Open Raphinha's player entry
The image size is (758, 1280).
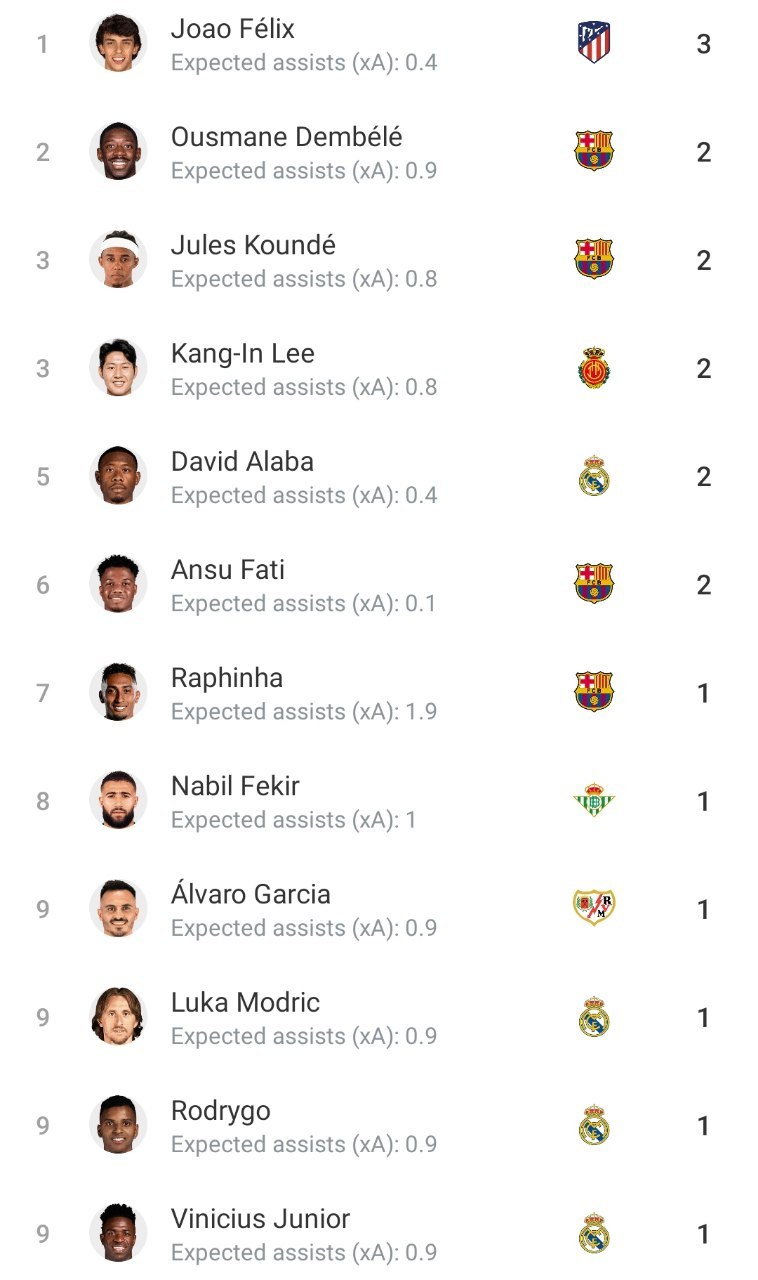[379, 692]
